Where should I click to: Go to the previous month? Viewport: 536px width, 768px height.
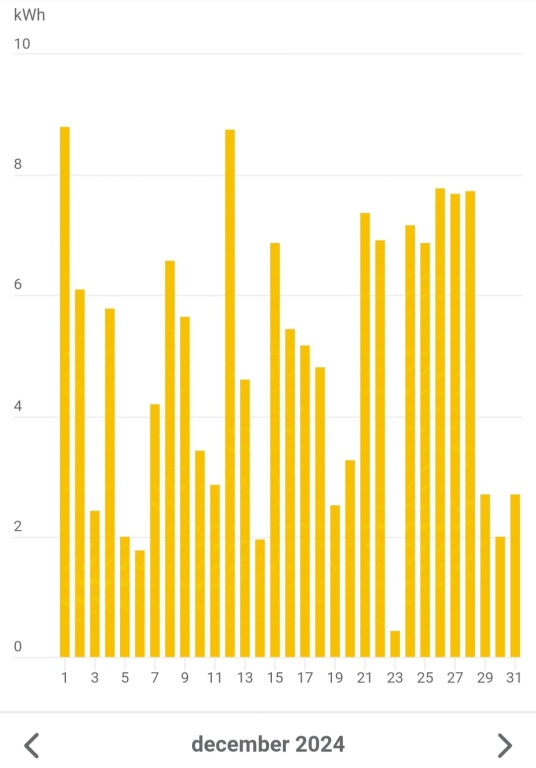pyautogui.click(x=31, y=745)
